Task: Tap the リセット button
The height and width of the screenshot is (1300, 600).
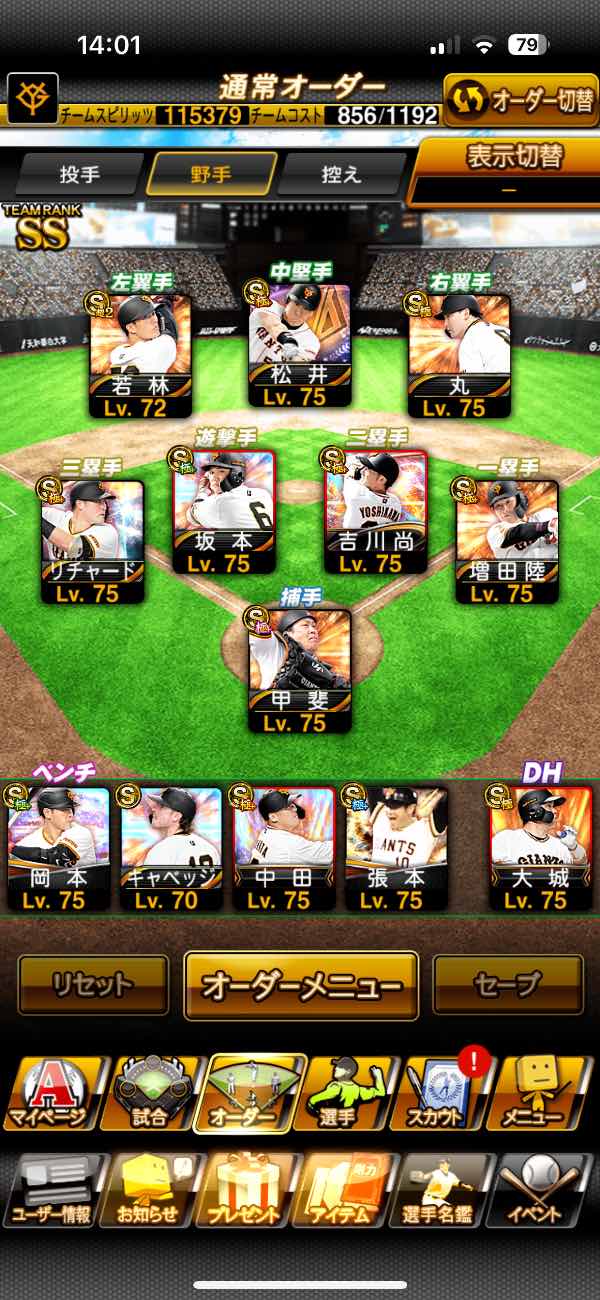Action: coord(93,985)
